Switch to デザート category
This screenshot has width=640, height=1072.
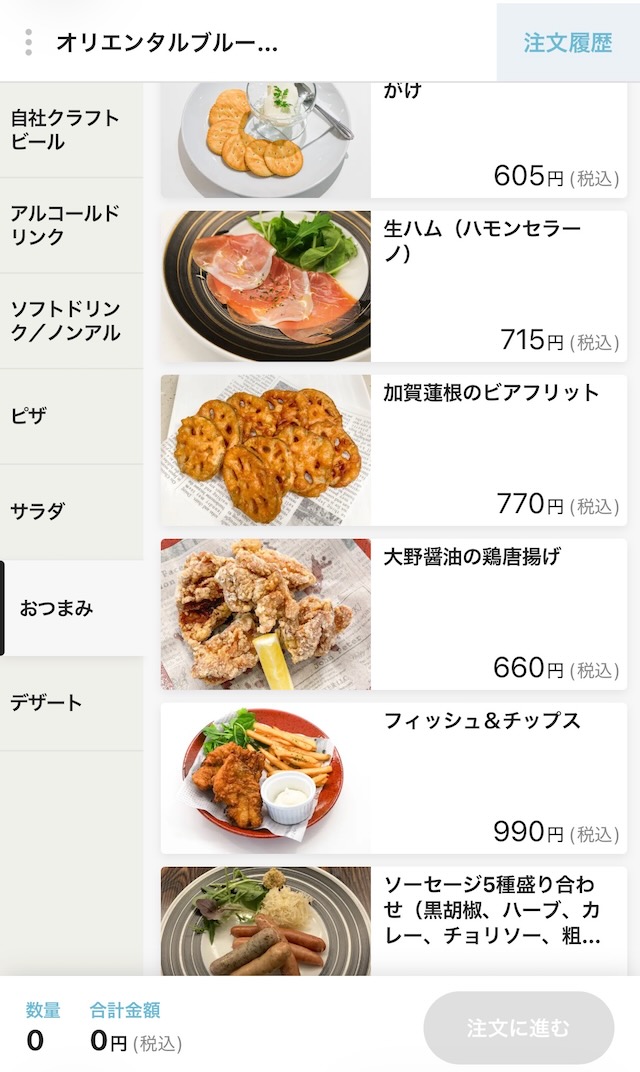tap(70, 702)
